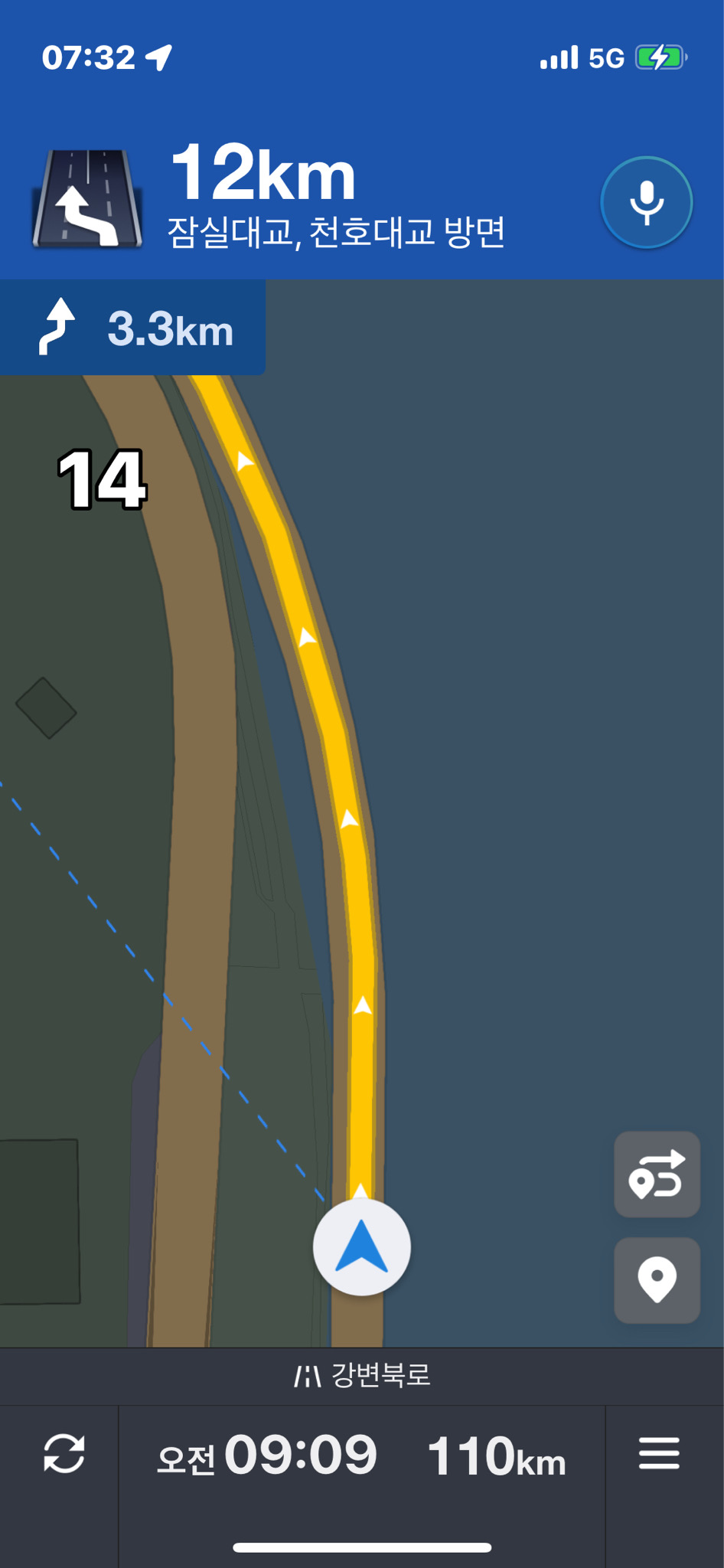Refresh the route with the reload icon

[64, 1454]
